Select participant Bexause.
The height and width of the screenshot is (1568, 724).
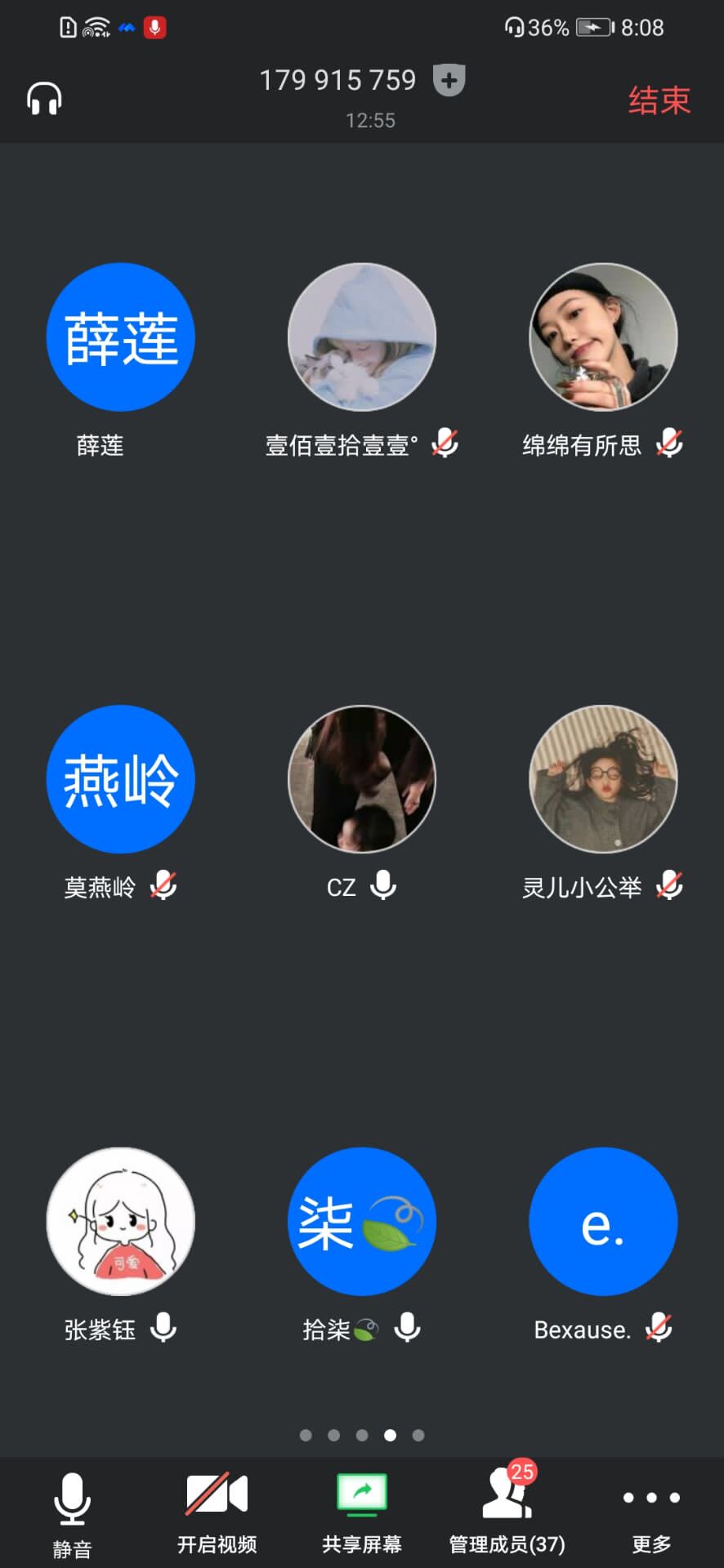(603, 1222)
